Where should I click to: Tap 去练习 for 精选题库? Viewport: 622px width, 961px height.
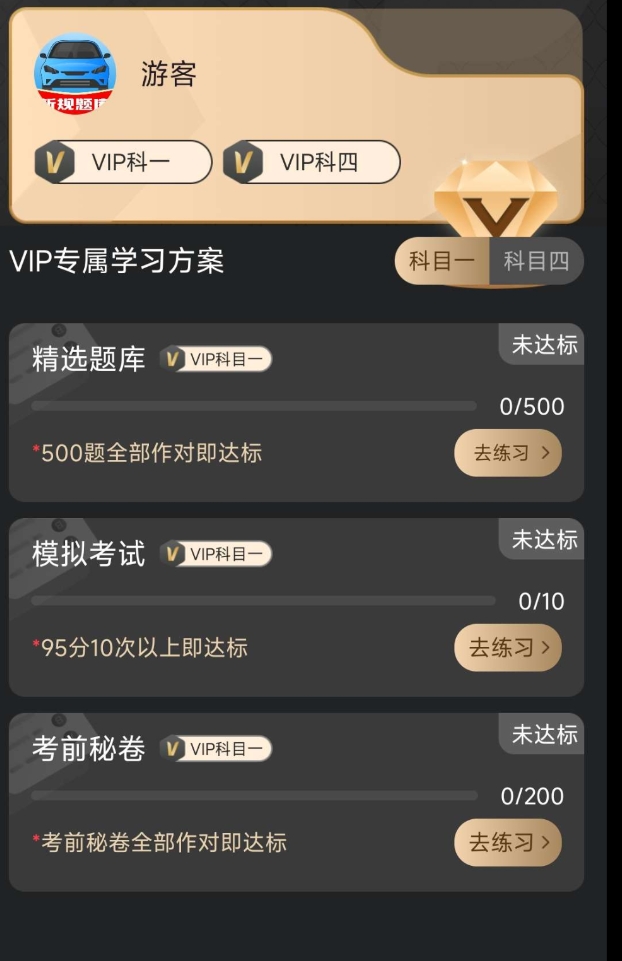(508, 453)
